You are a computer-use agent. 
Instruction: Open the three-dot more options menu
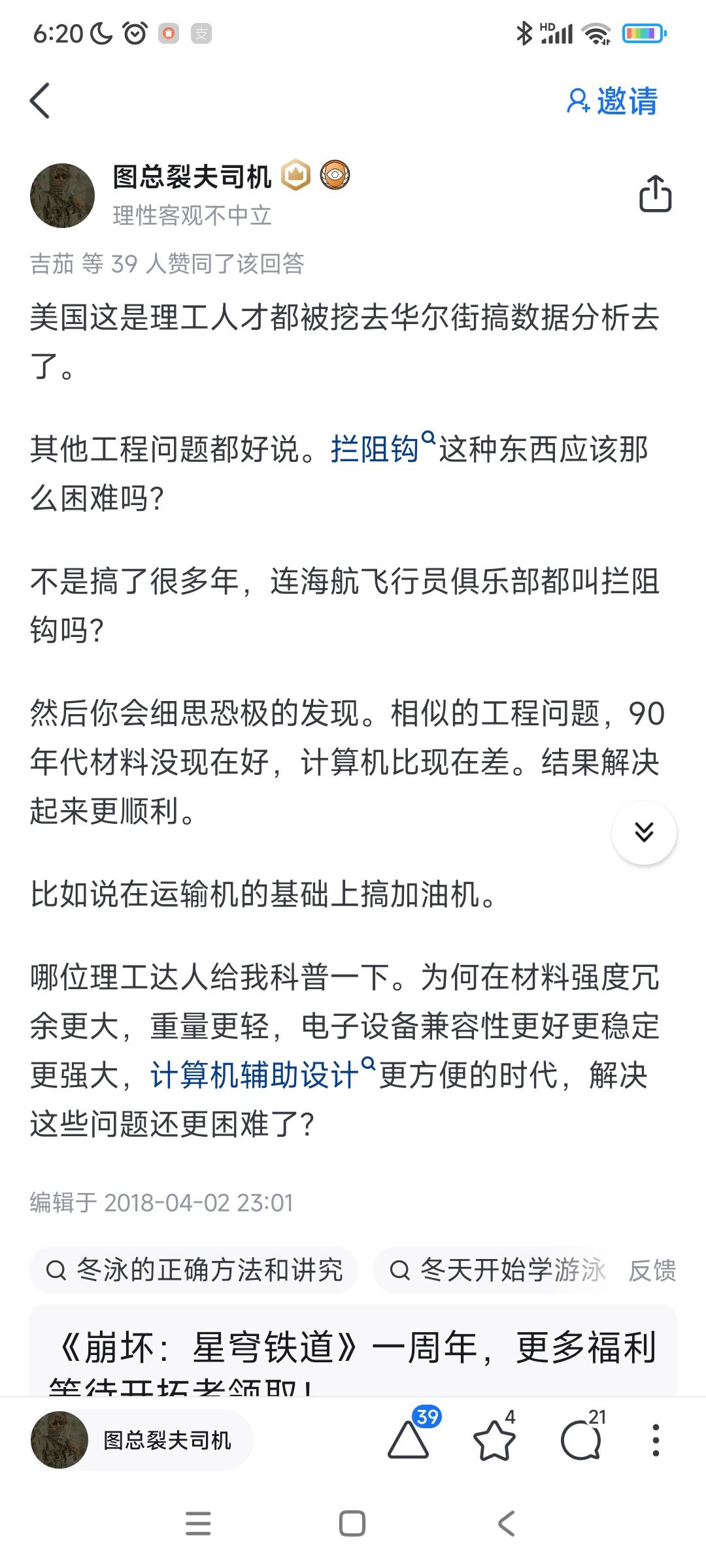pos(656,1440)
